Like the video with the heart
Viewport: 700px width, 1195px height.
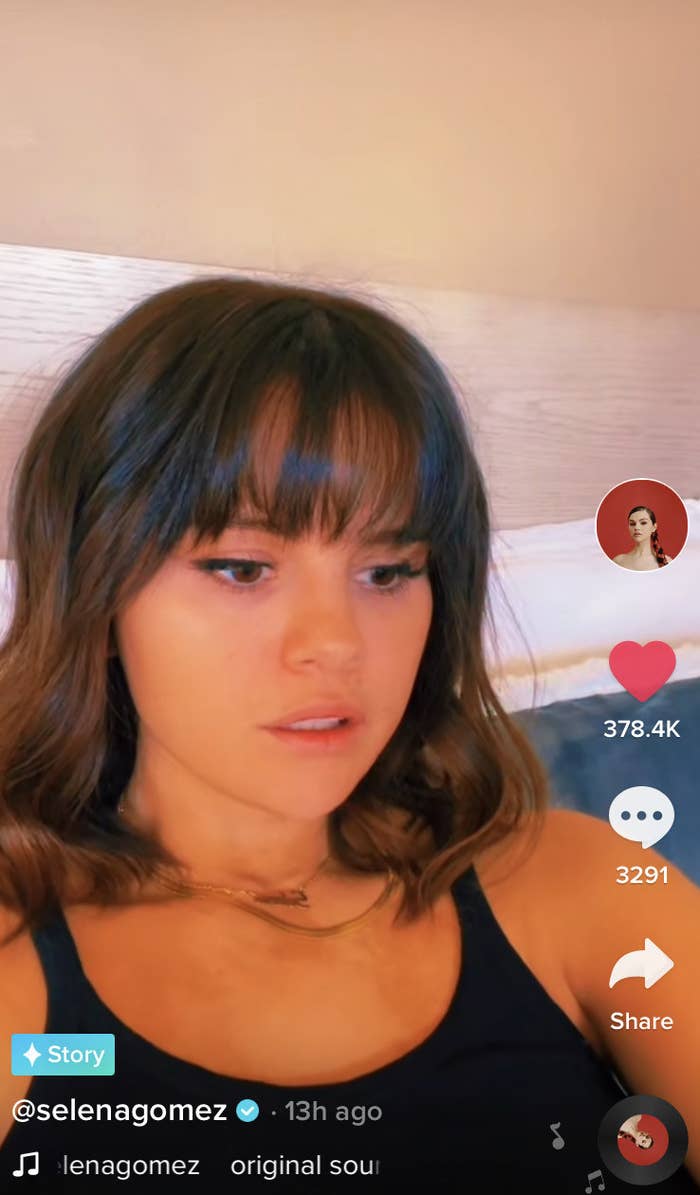click(642, 670)
